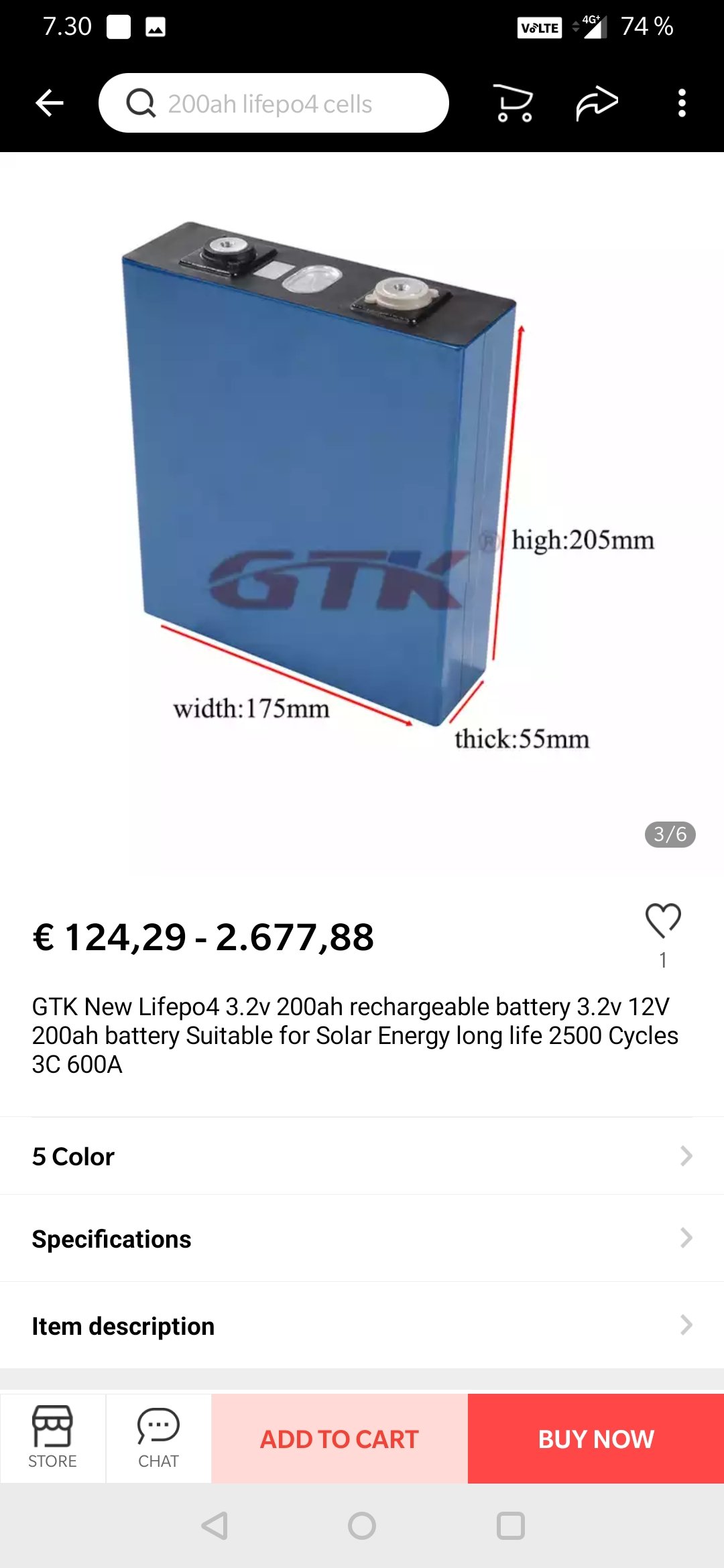Start a Chat with the seller

coord(158,1438)
